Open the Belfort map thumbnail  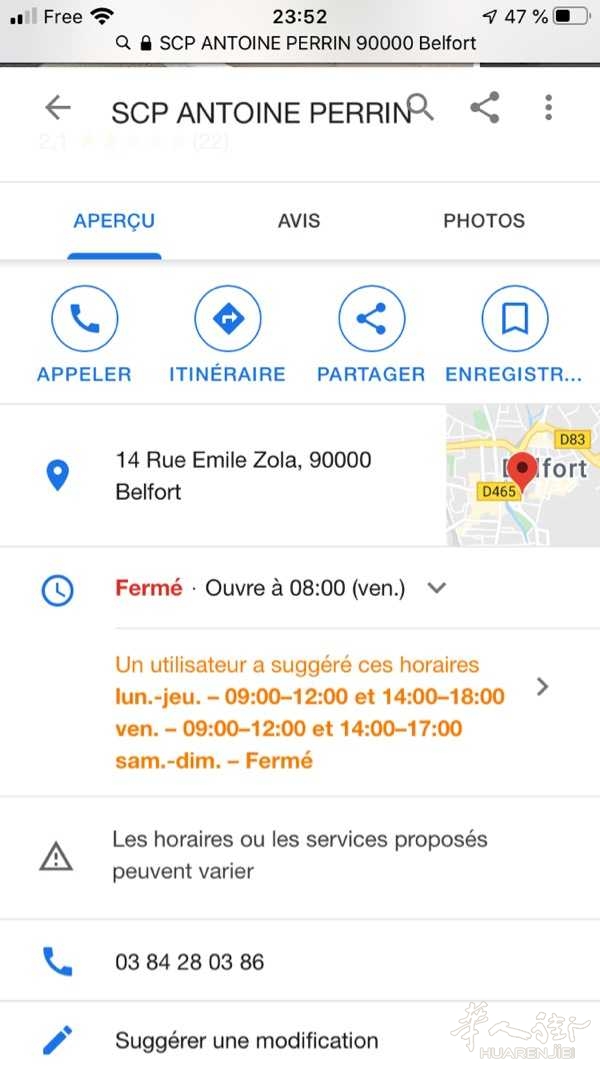(523, 475)
